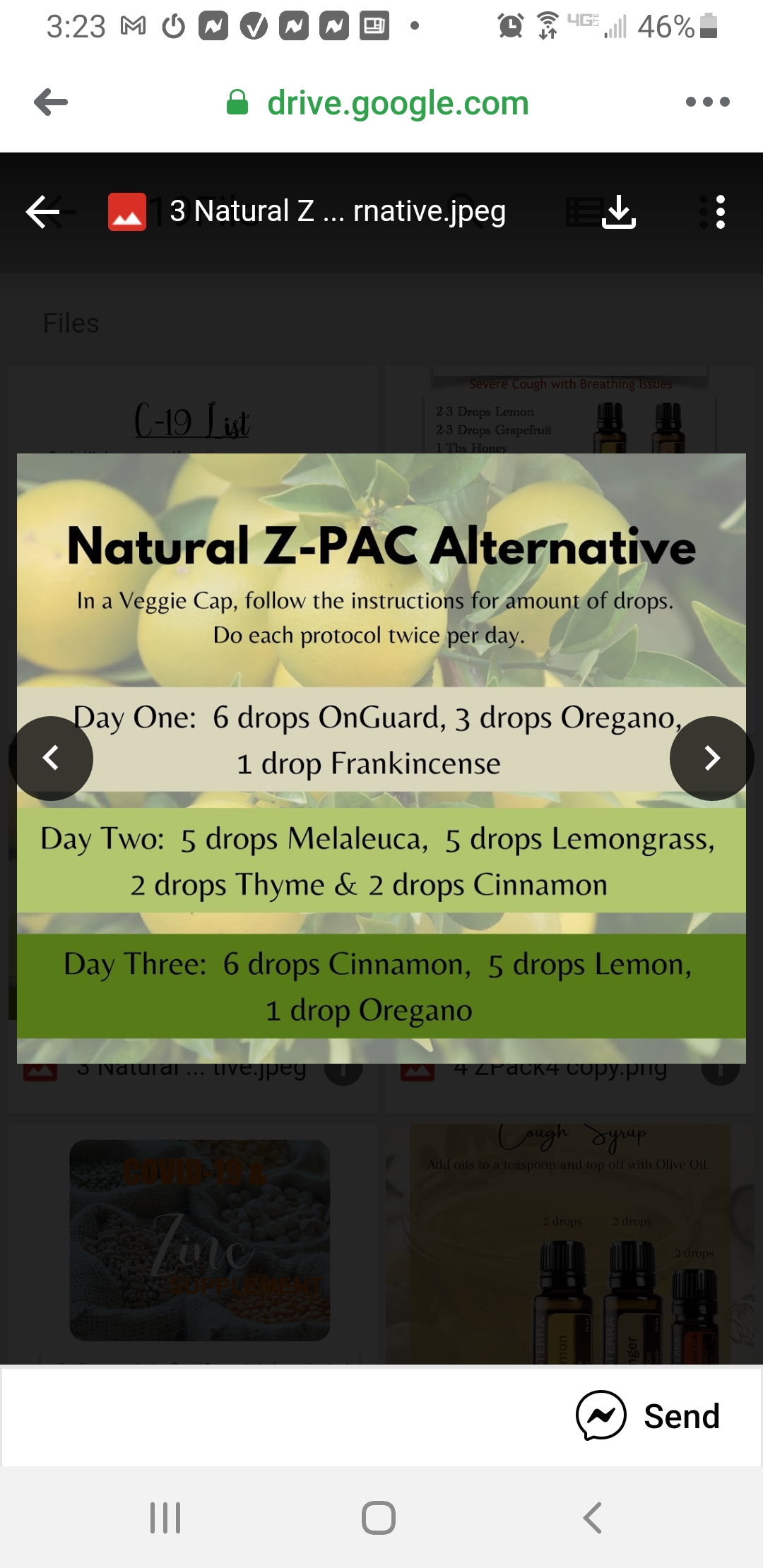Image resolution: width=763 pixels, height=1568 pixels.
Task: Open the recent apps system button
Action: (165, 1517)
